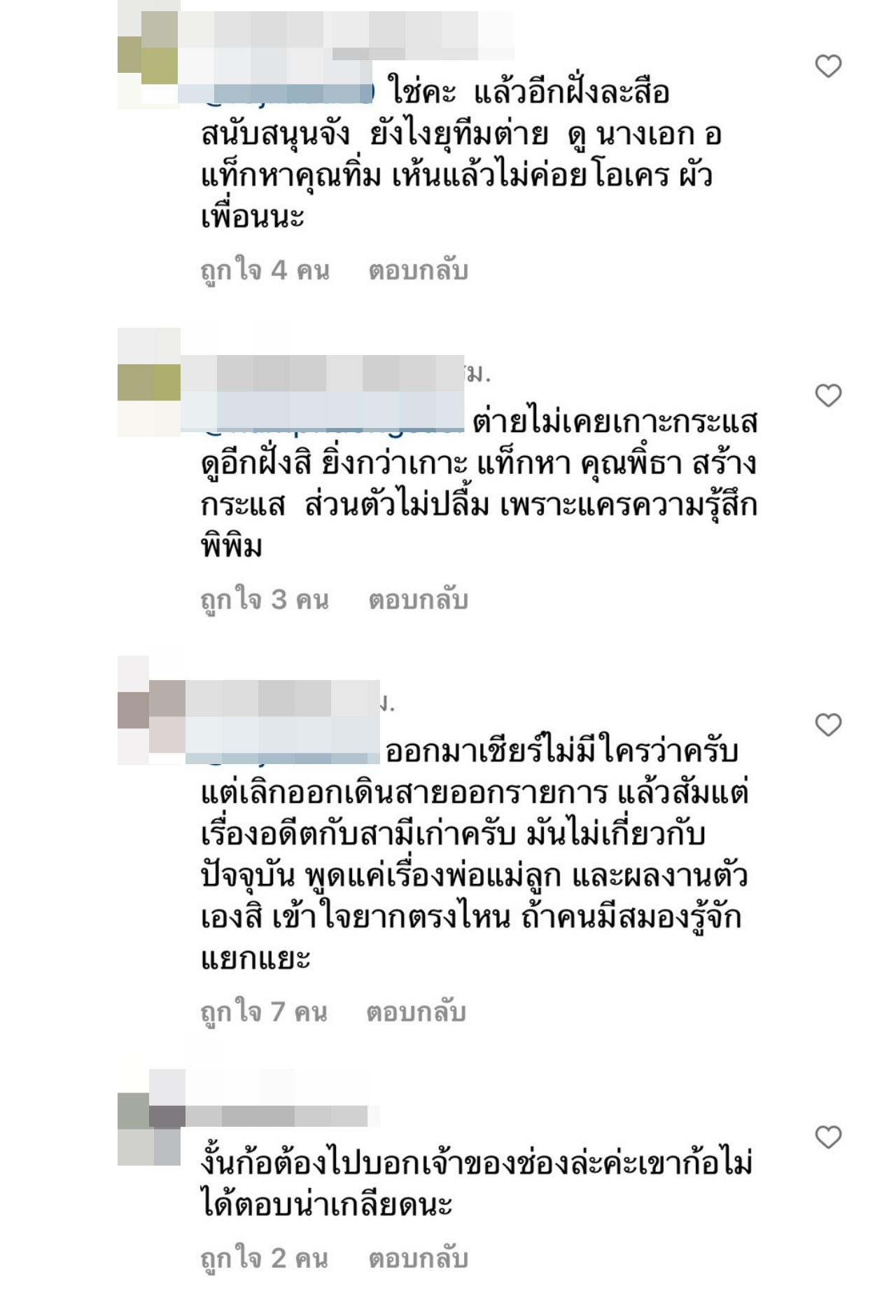Tap ตอบกลับ under the comment ending พิพิม
The width and height of the screenshot is (896, 1316).
pyautogui.click(x=418, y=600)
